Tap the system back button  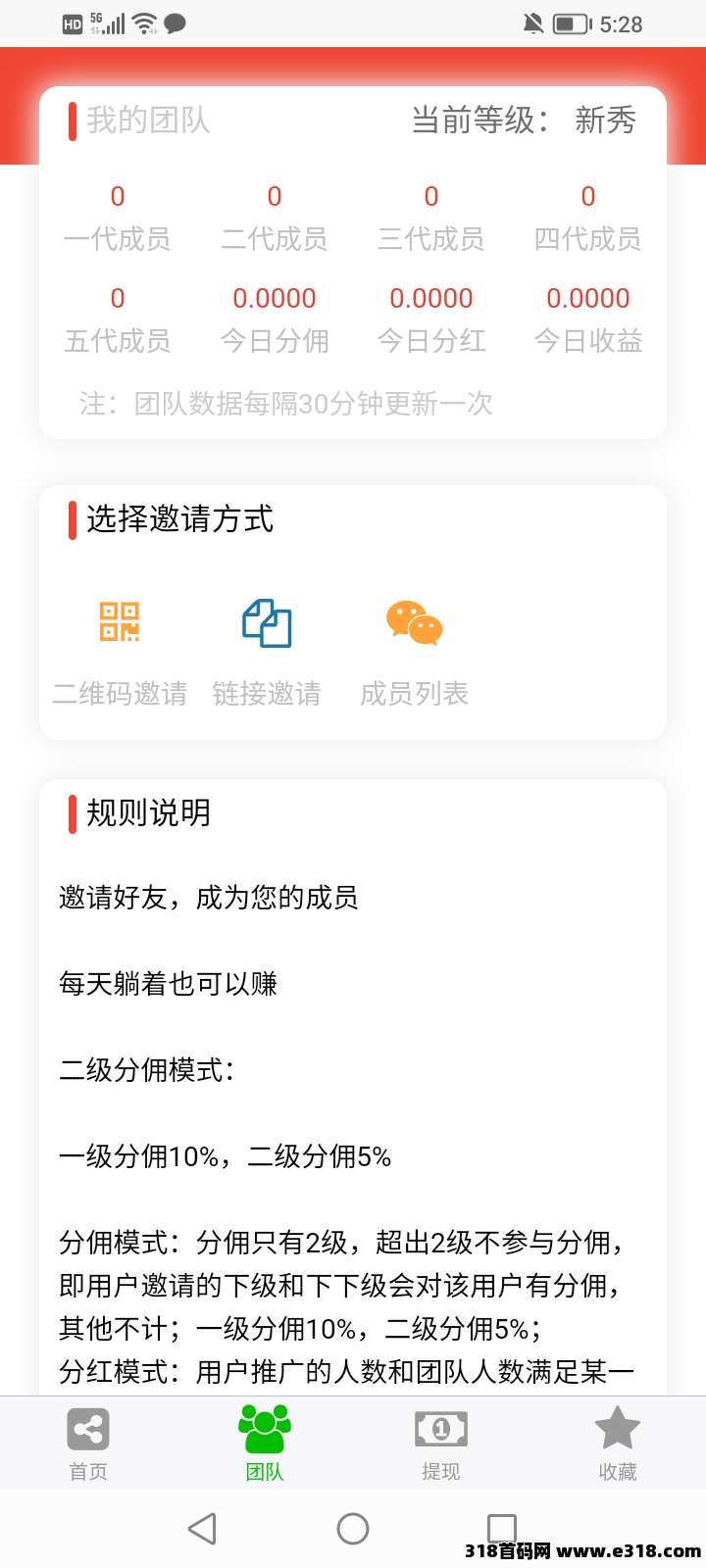pos(202,1529)
